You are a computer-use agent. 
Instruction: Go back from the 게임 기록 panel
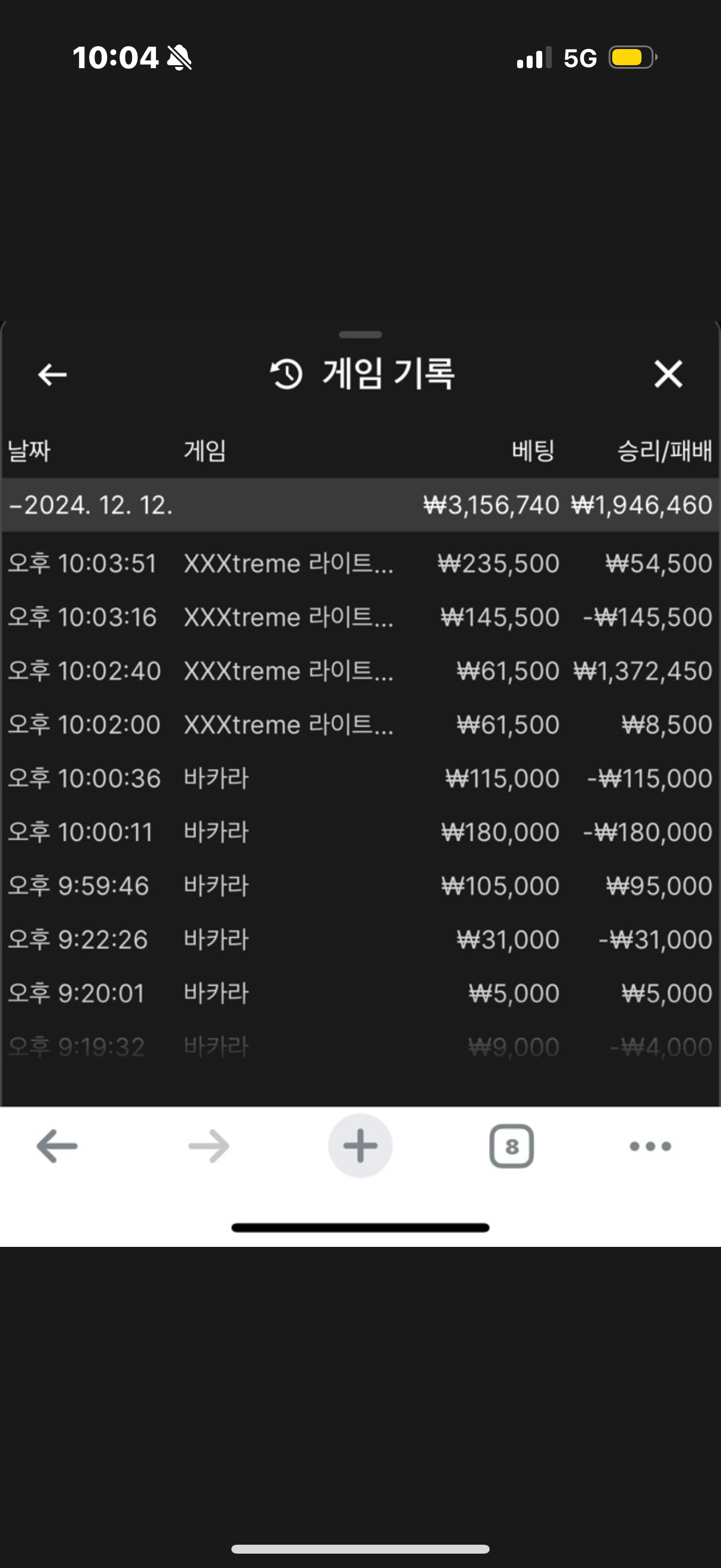coord(53,374)
